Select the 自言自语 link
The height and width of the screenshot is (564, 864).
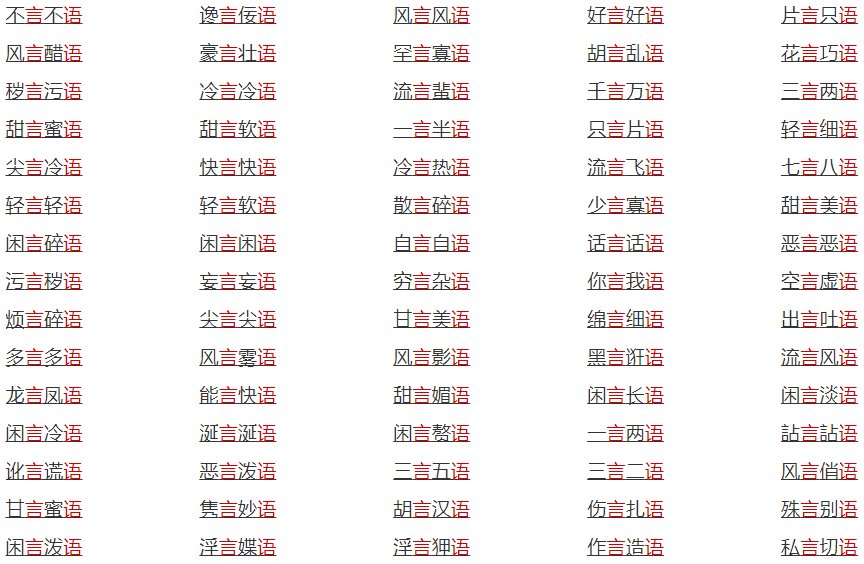(431, 244)
